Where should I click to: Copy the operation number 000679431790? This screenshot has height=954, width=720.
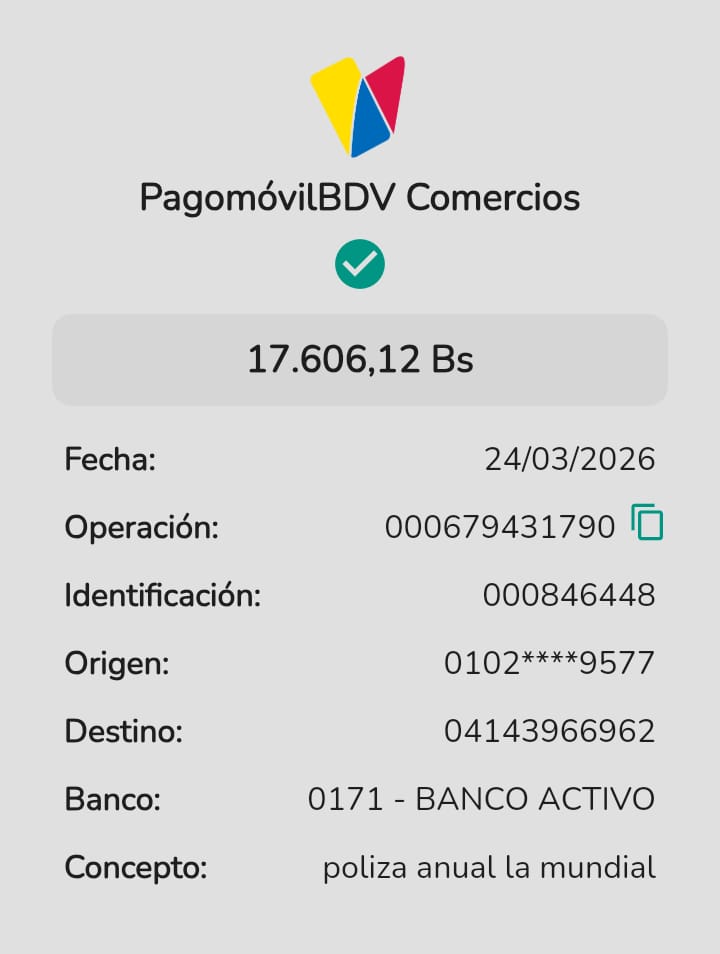[x=647, y=523]
